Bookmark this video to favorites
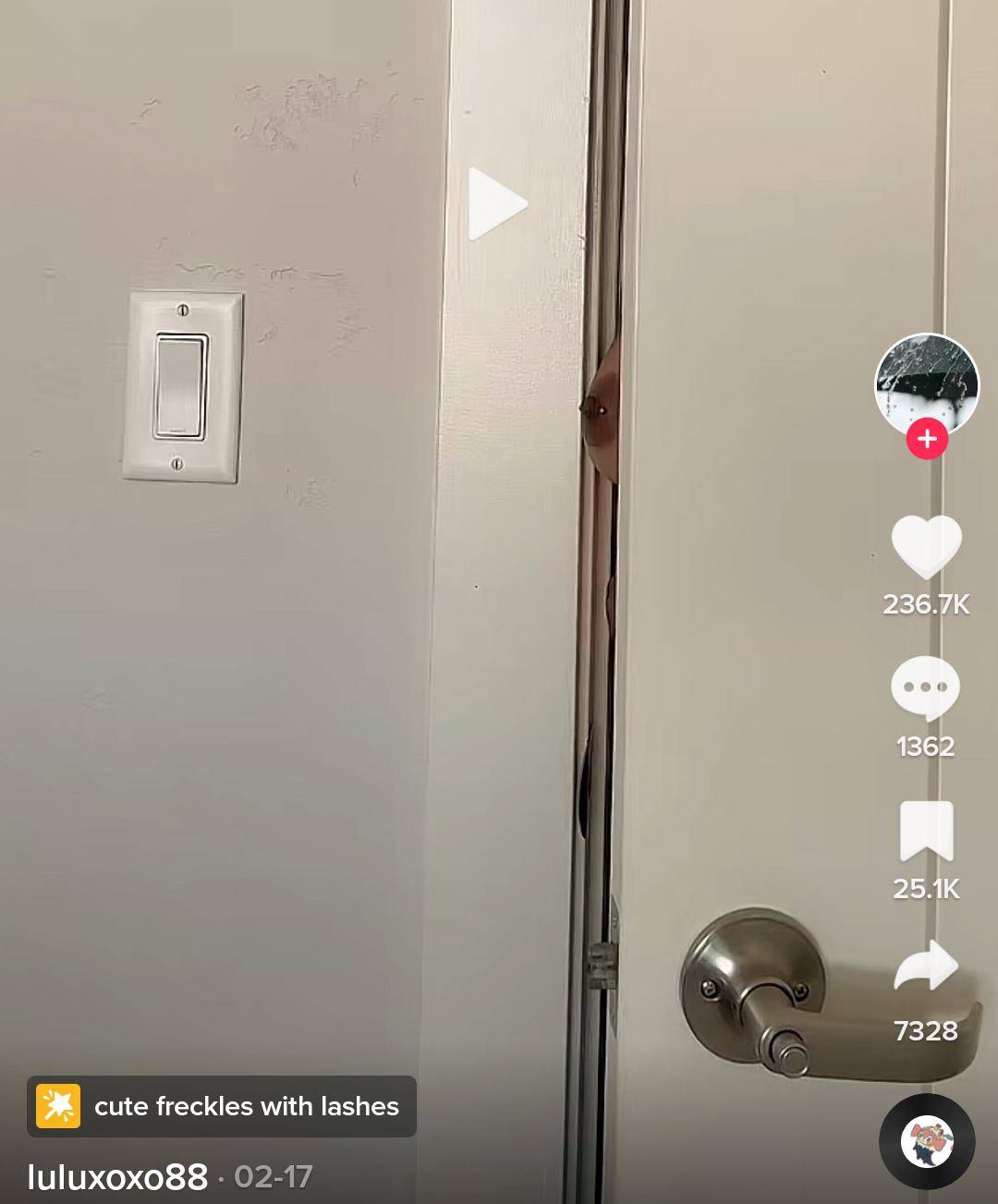This screenshot has width=998, height=1204. [x=926, y=830]
